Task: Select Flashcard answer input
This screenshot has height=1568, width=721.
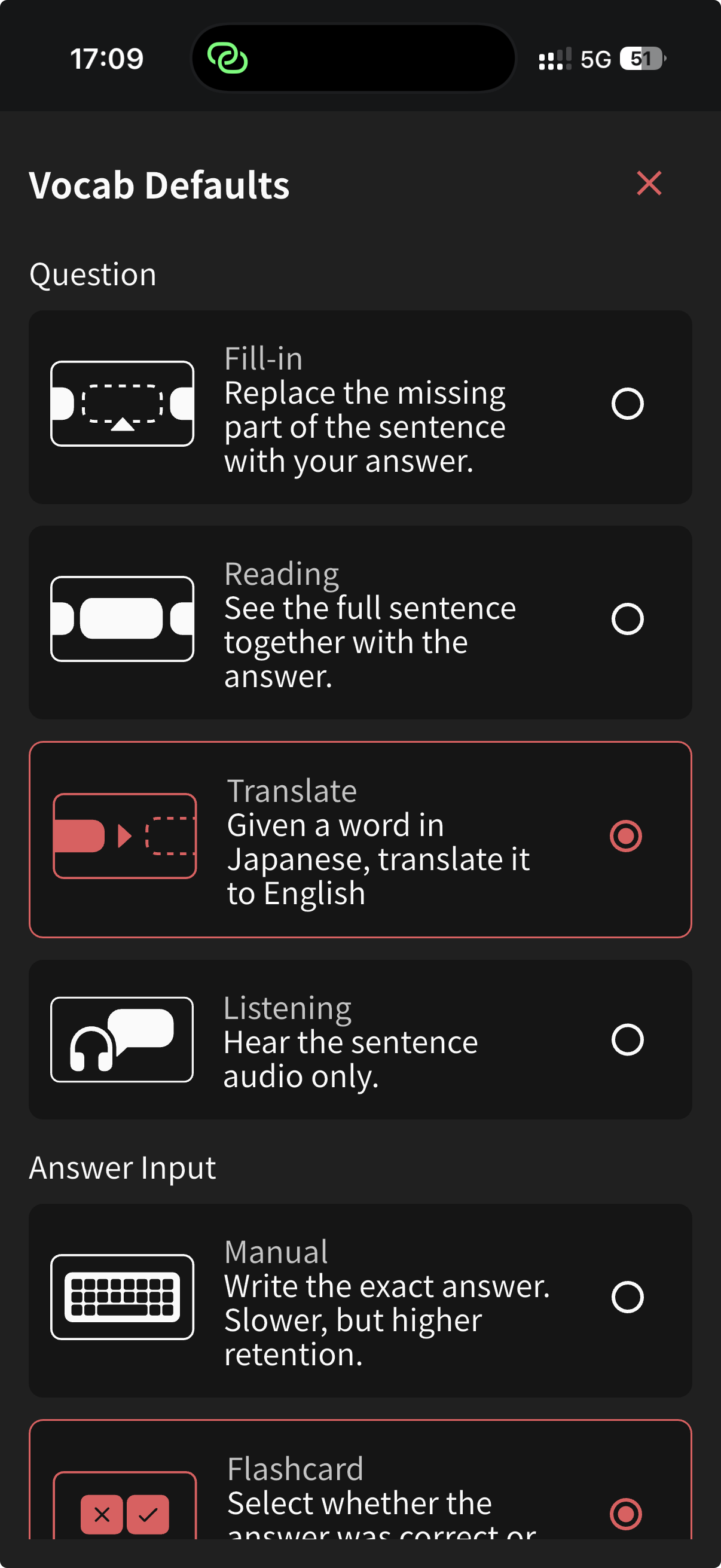Action: [625, 1513]
